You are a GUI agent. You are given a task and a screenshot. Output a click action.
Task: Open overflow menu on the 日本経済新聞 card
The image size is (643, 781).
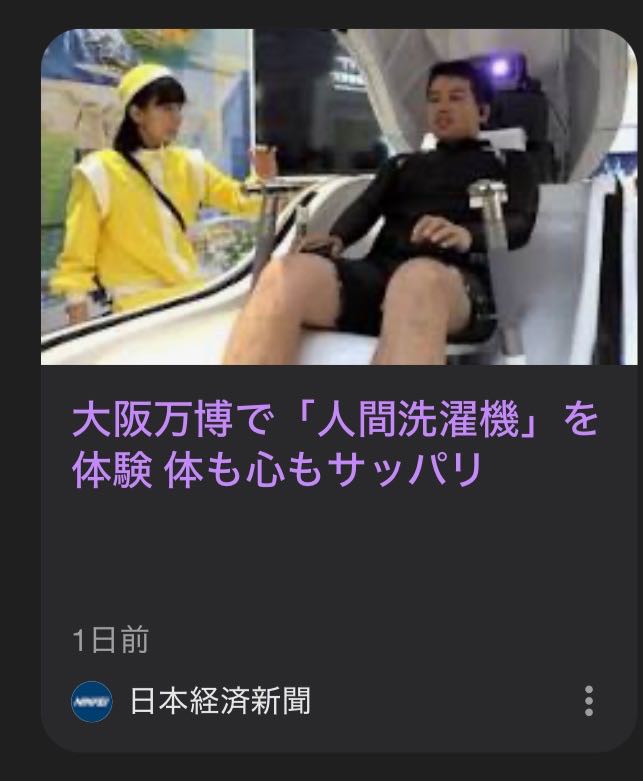point(589,701)
